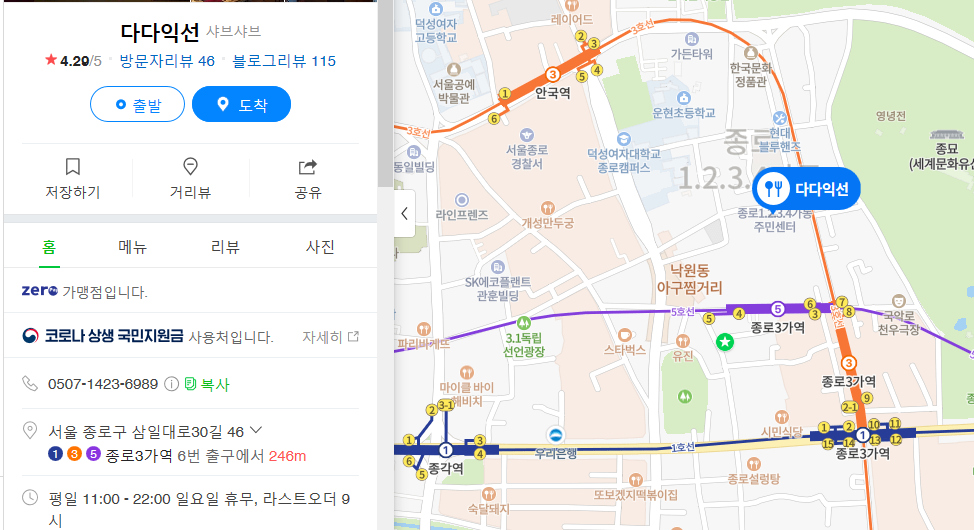The width and height of the screenshot is (974, 530).
Task: Open 자세히 link for 국민지원금
Action: click(330, 337)
